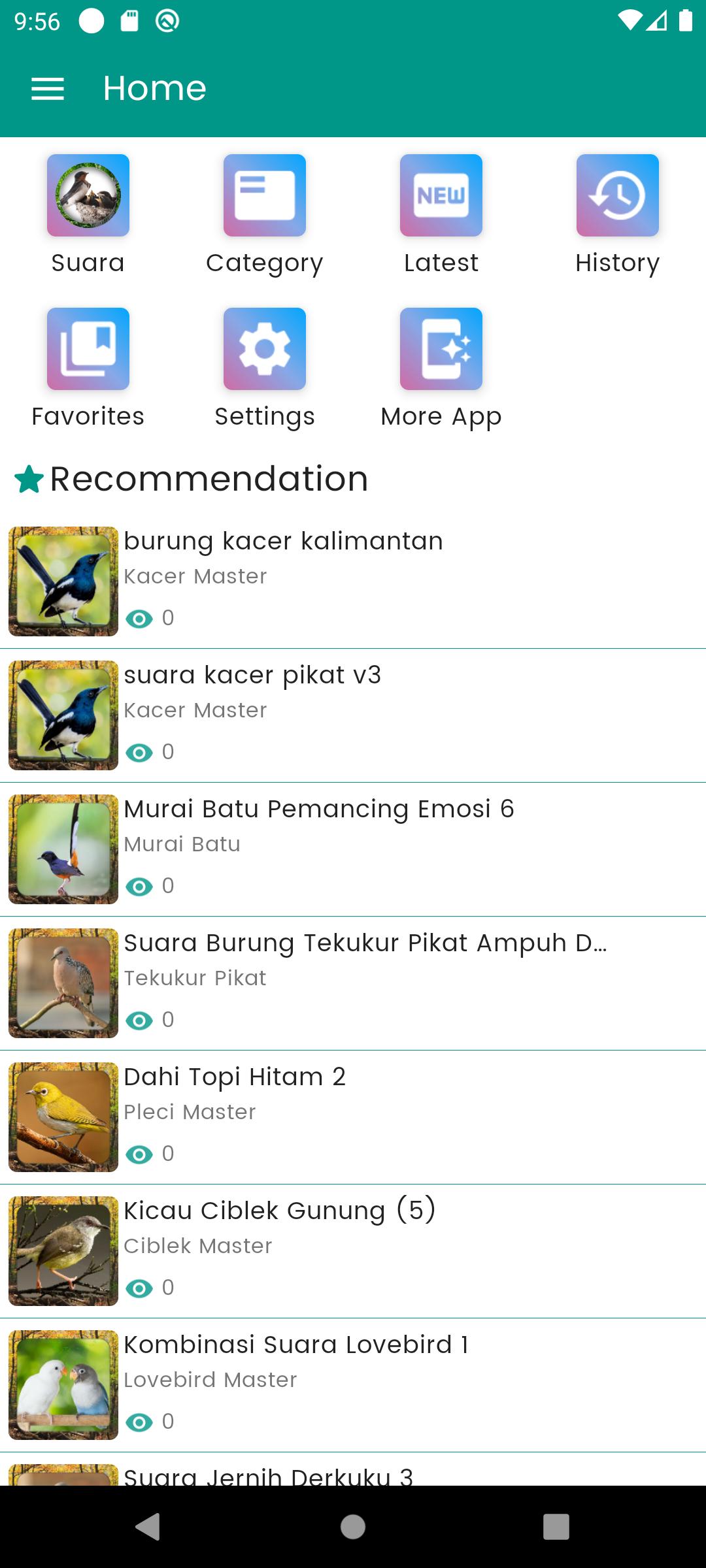Open Dahi Topi Hitam 2
This screenshot has height=1568, width=706.
pos(353,1117)
